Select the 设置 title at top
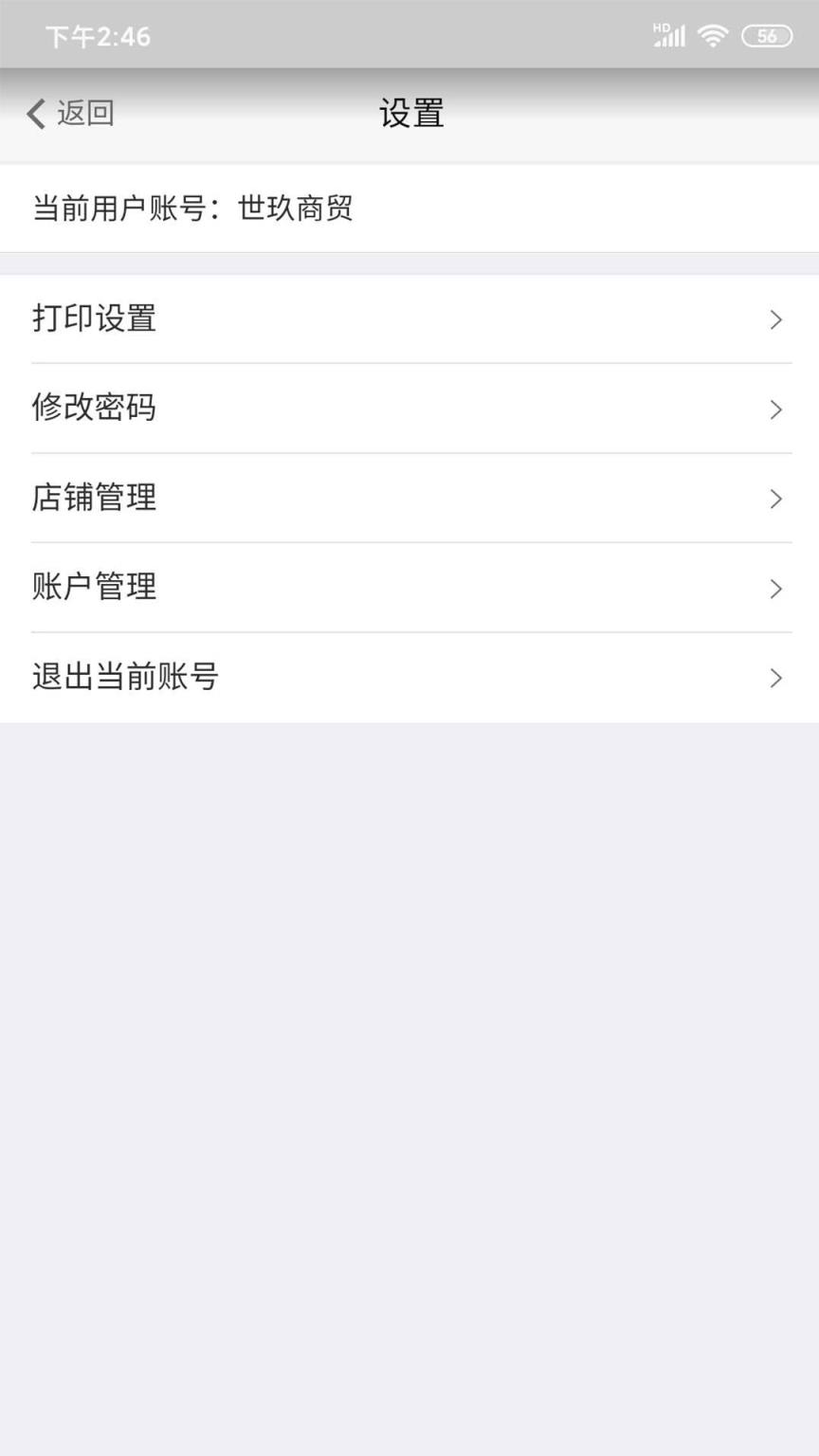819x1456 pixels. pyautogui.click(x=409, y=111)
